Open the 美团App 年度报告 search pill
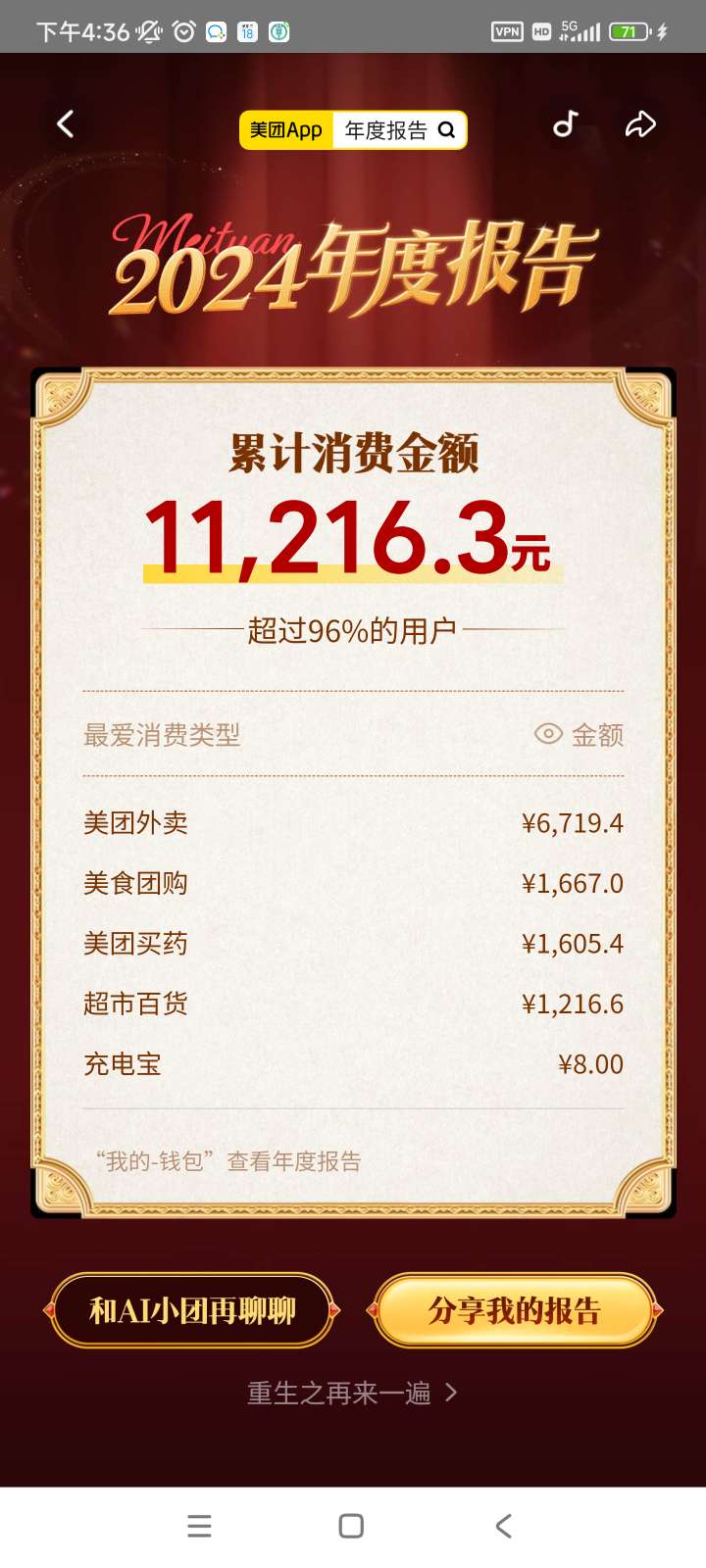Viewport: 706px width, 1568px height. pos(353,130)
